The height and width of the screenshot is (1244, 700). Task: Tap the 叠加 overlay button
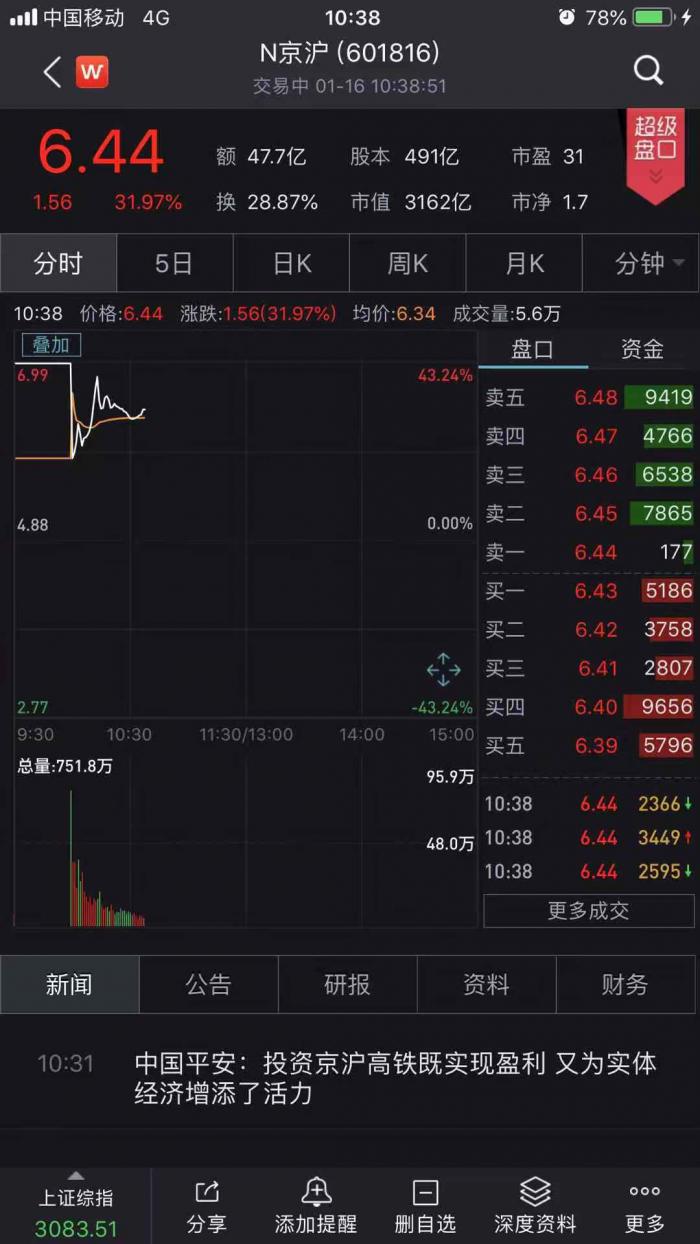(51, 345)
